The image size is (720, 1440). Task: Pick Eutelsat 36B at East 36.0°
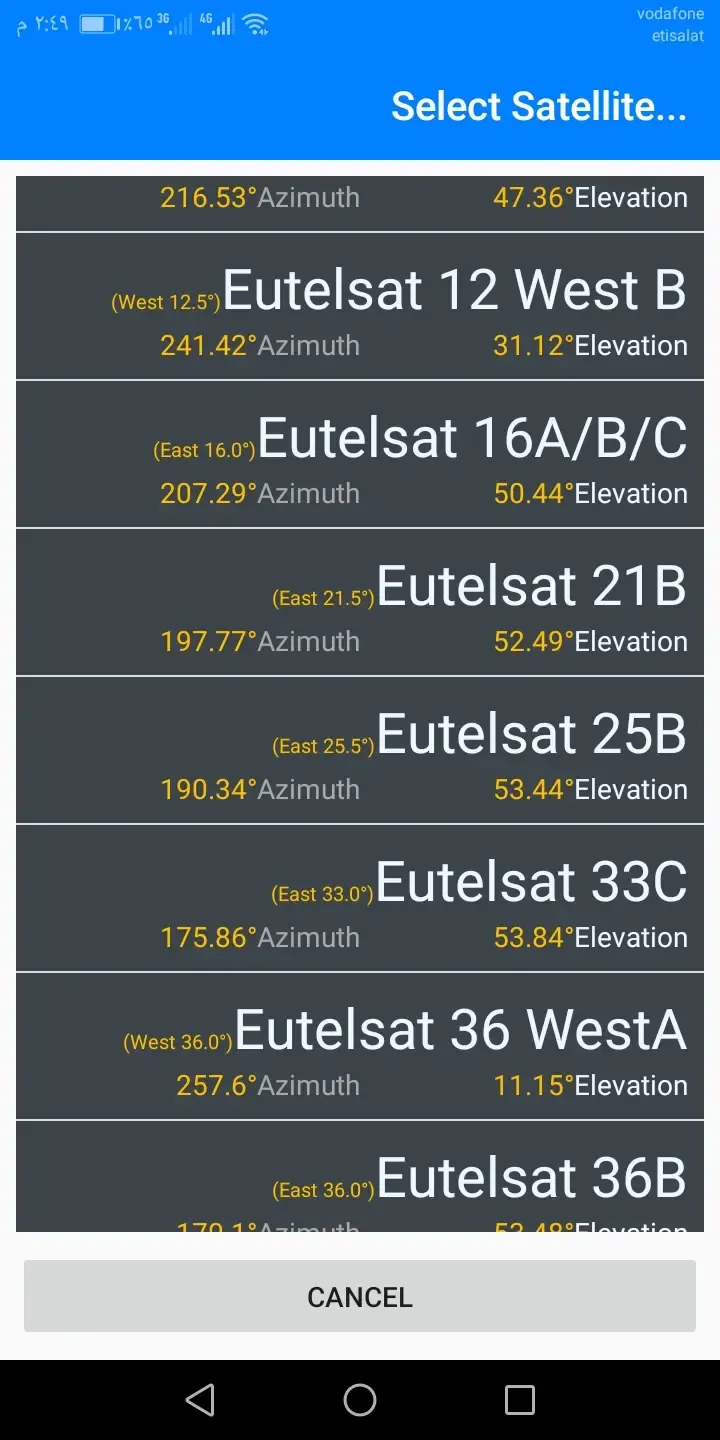(360, 1180)
